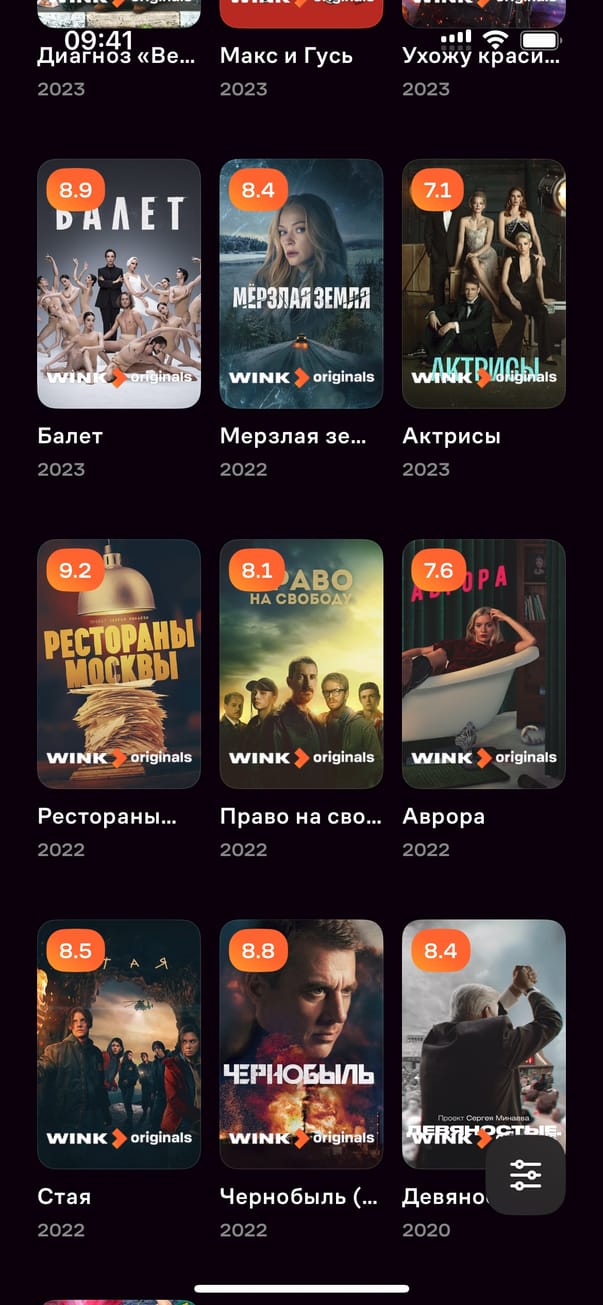The height and width of the screenshot is (1305, 603).
Task: Select the Аврора series poster
Action: 483,664
